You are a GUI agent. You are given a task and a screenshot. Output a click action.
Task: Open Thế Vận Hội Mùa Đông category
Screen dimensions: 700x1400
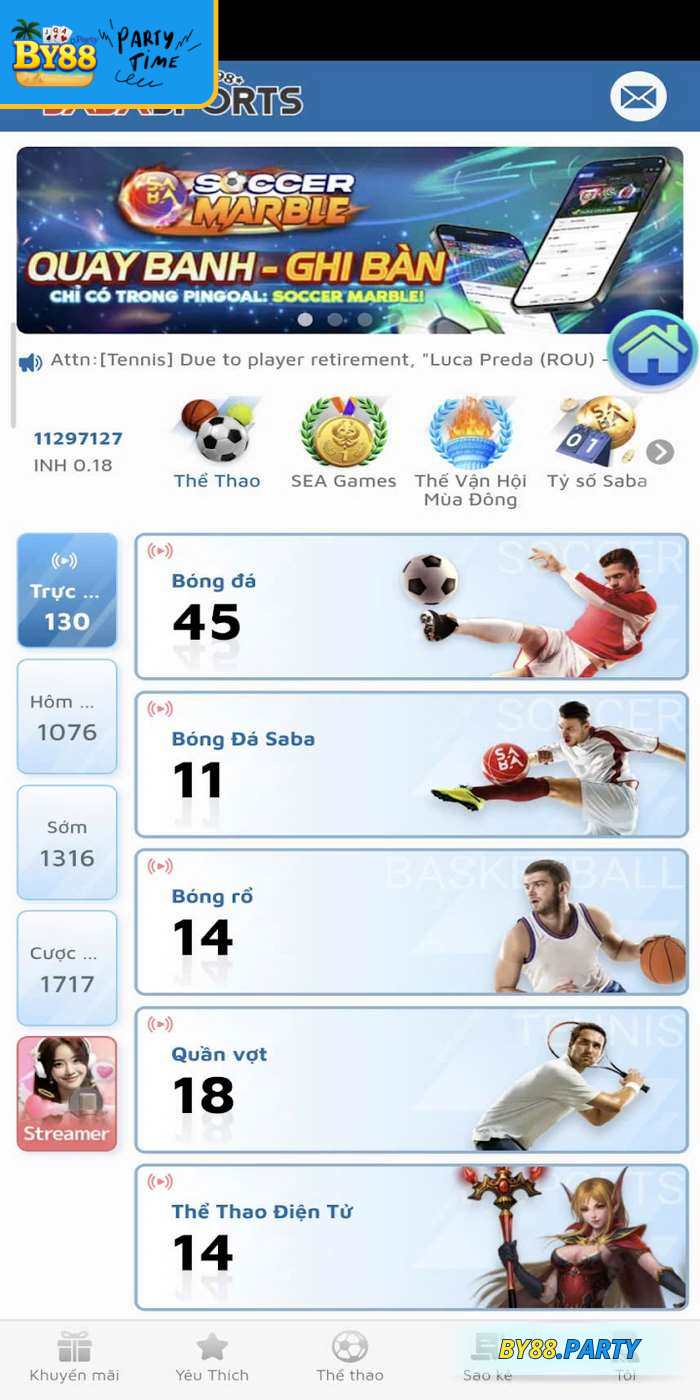tap(470, 452)
